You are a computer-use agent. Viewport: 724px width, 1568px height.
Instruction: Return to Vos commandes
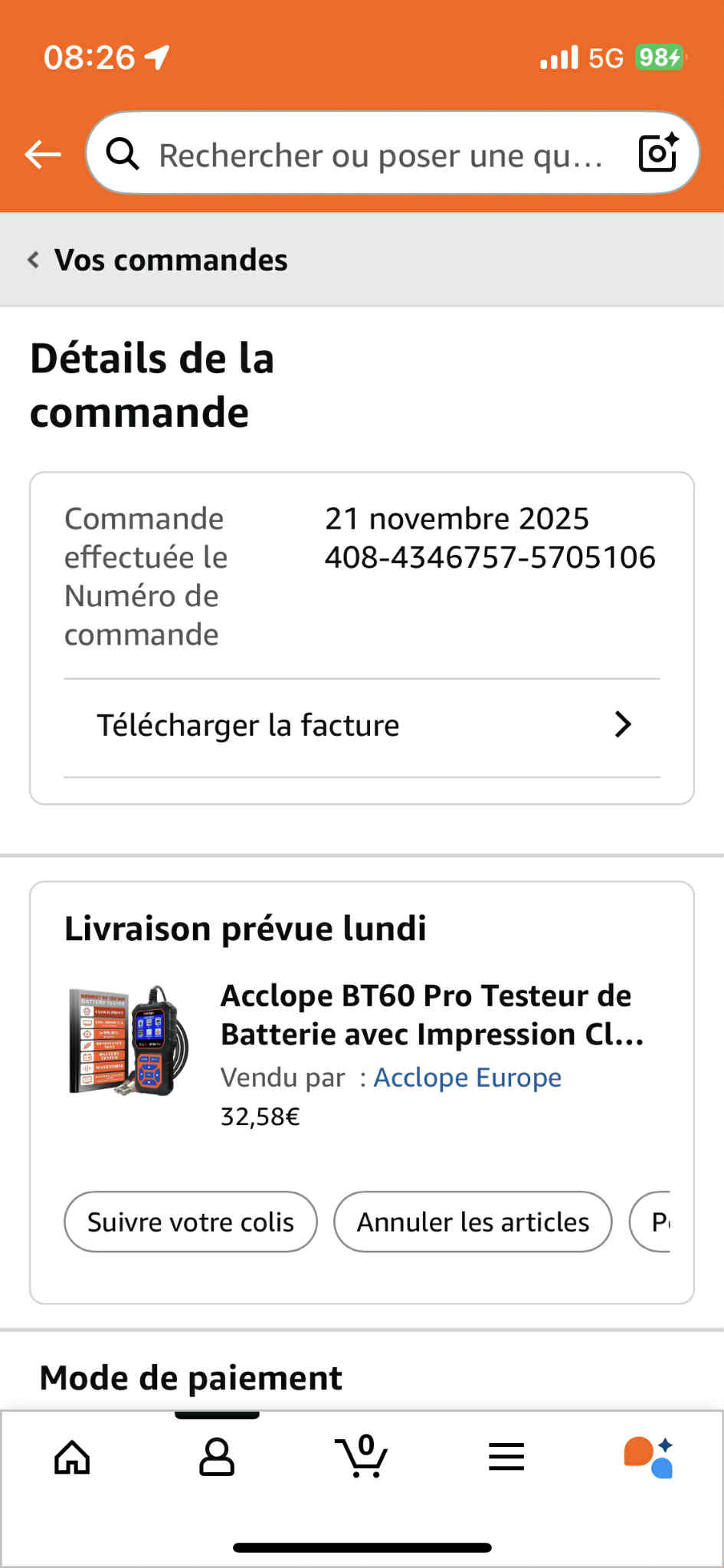(159, 261)
